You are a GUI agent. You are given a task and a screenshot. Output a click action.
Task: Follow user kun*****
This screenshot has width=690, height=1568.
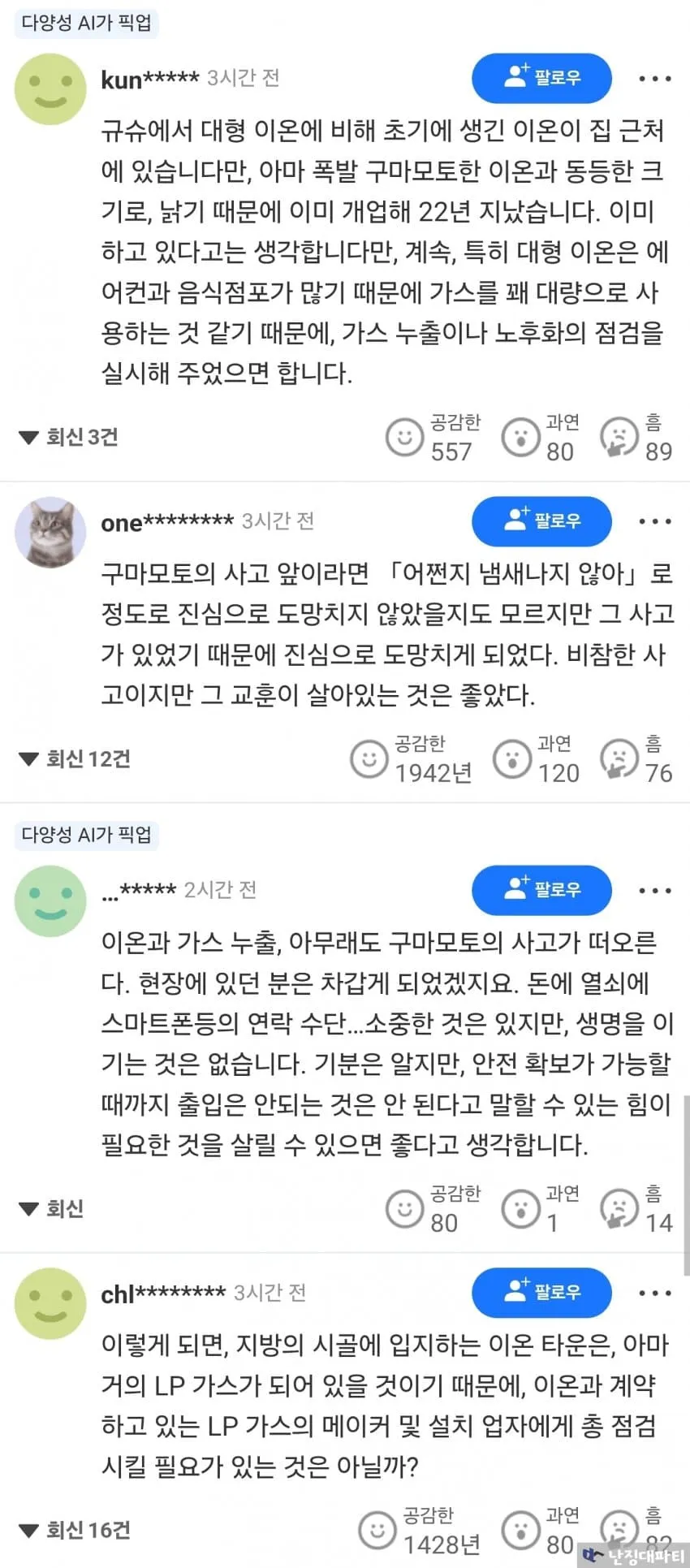tap(541, 78)
